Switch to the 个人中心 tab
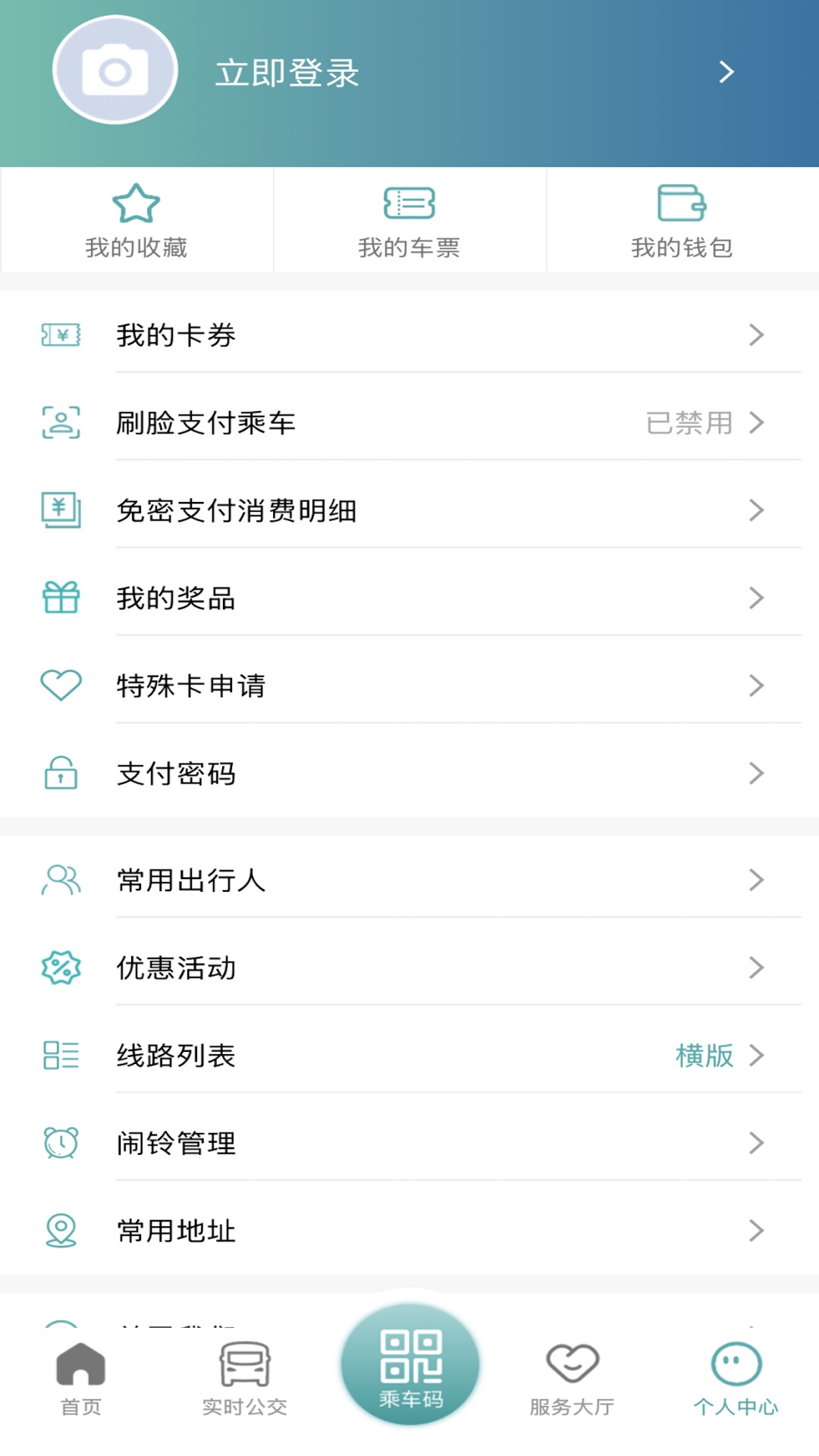819x1456 pixels. (734, 1380)
